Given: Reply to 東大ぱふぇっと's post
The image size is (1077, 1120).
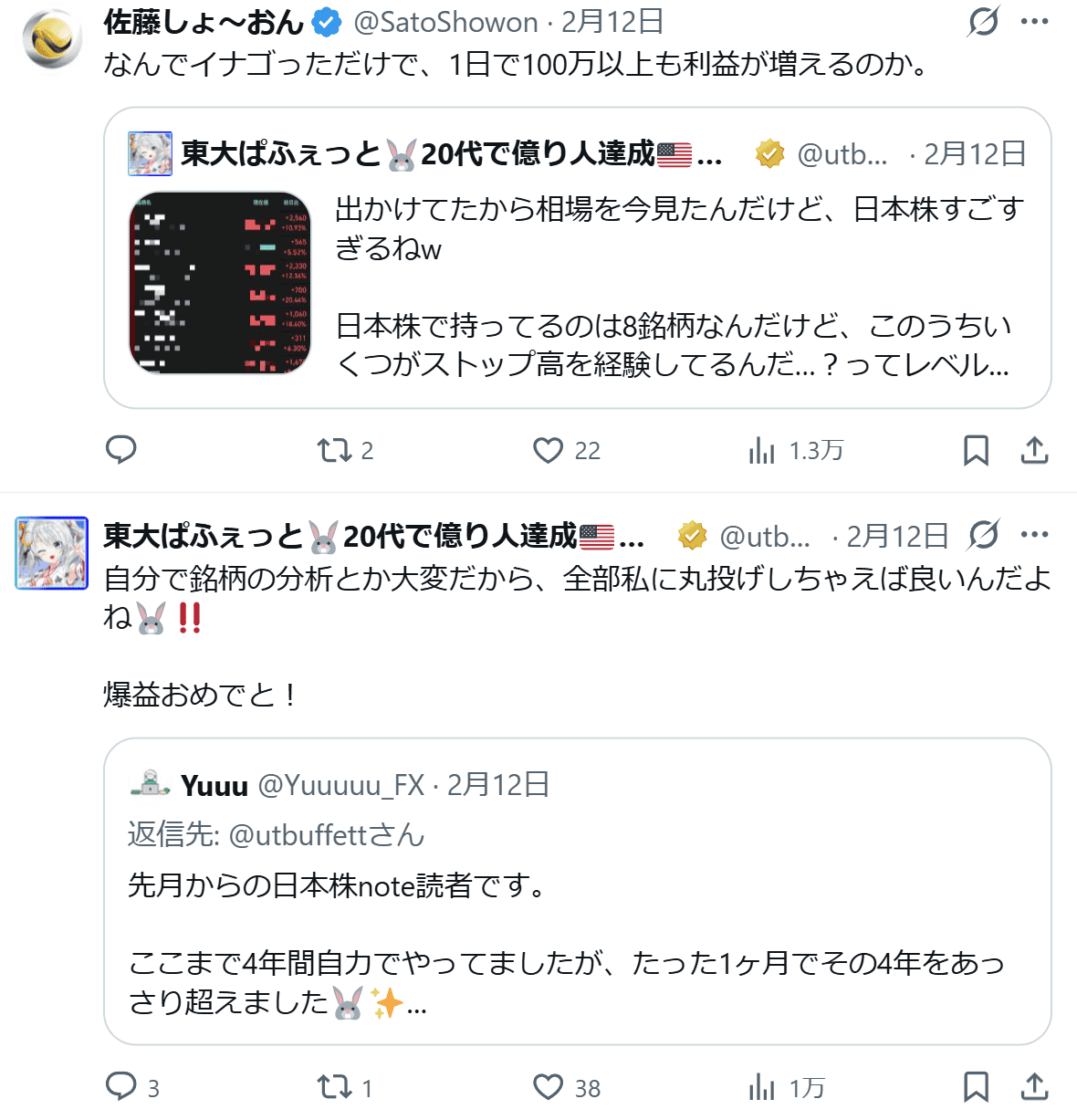Looking at the screenshot, I should coord(121,1087).
